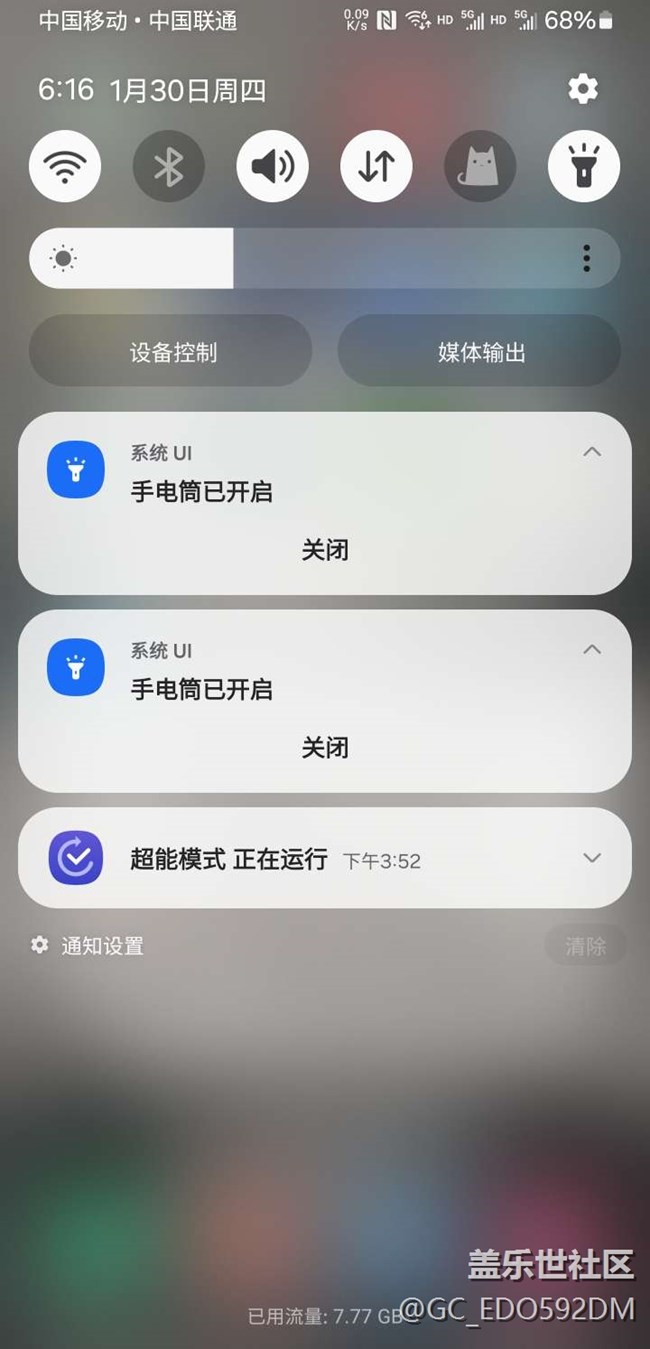Screen dimensions: 650x1349
Task: Turn off the flashlight quick setting
Action: pyautogui.click(x=584, y=166)
